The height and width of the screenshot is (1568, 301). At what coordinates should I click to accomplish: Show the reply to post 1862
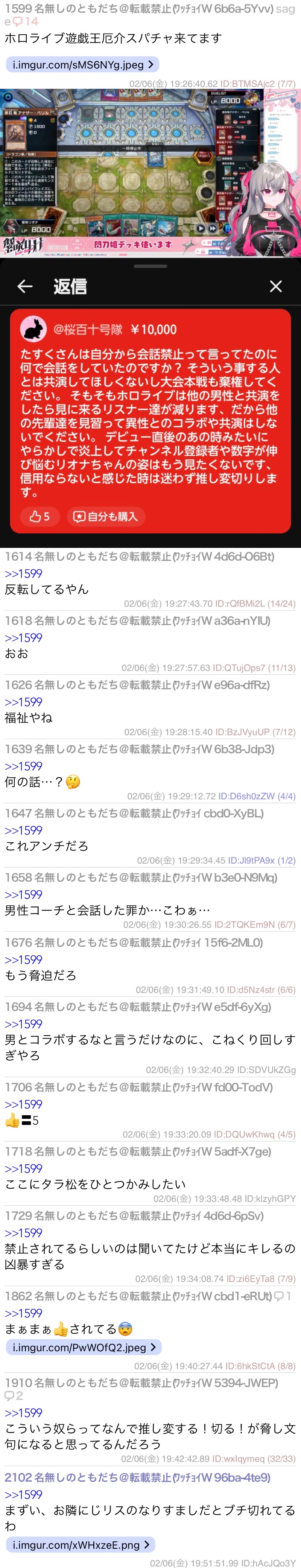pos(283,1297)
